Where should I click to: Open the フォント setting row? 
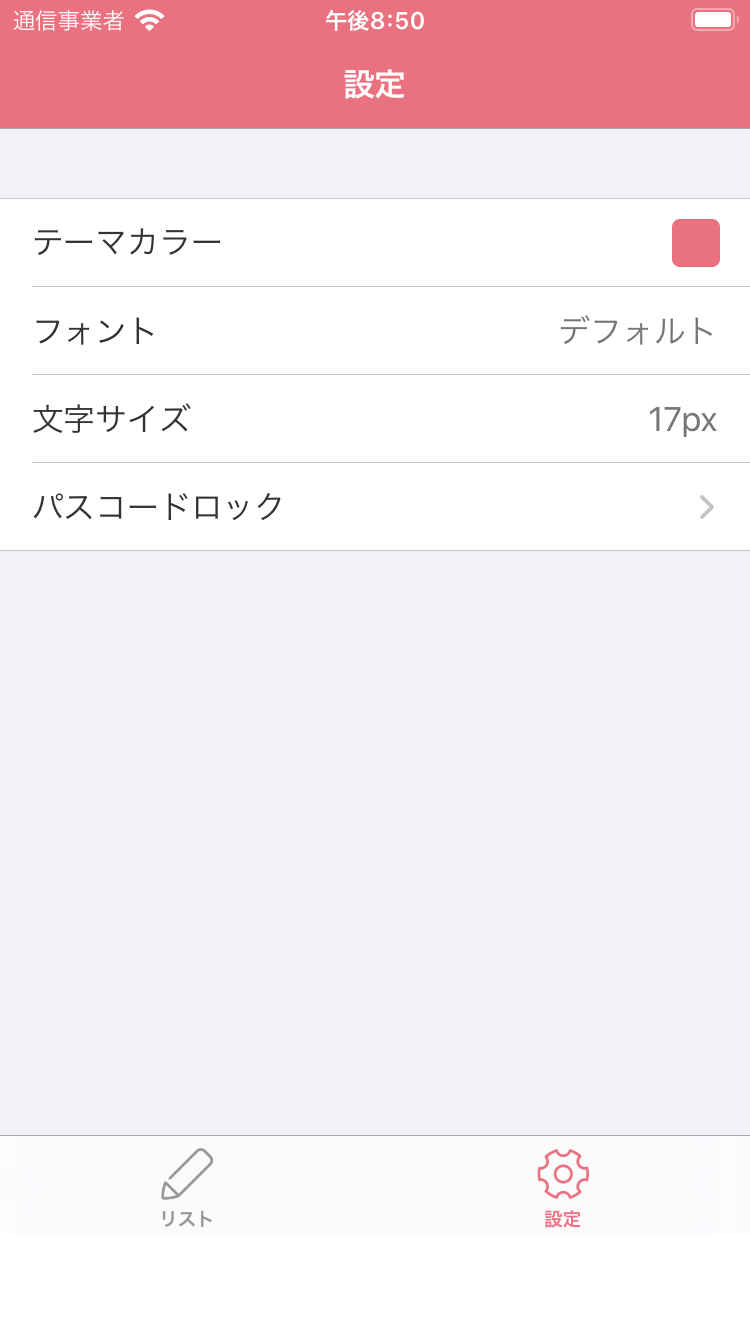click(375, 331)
